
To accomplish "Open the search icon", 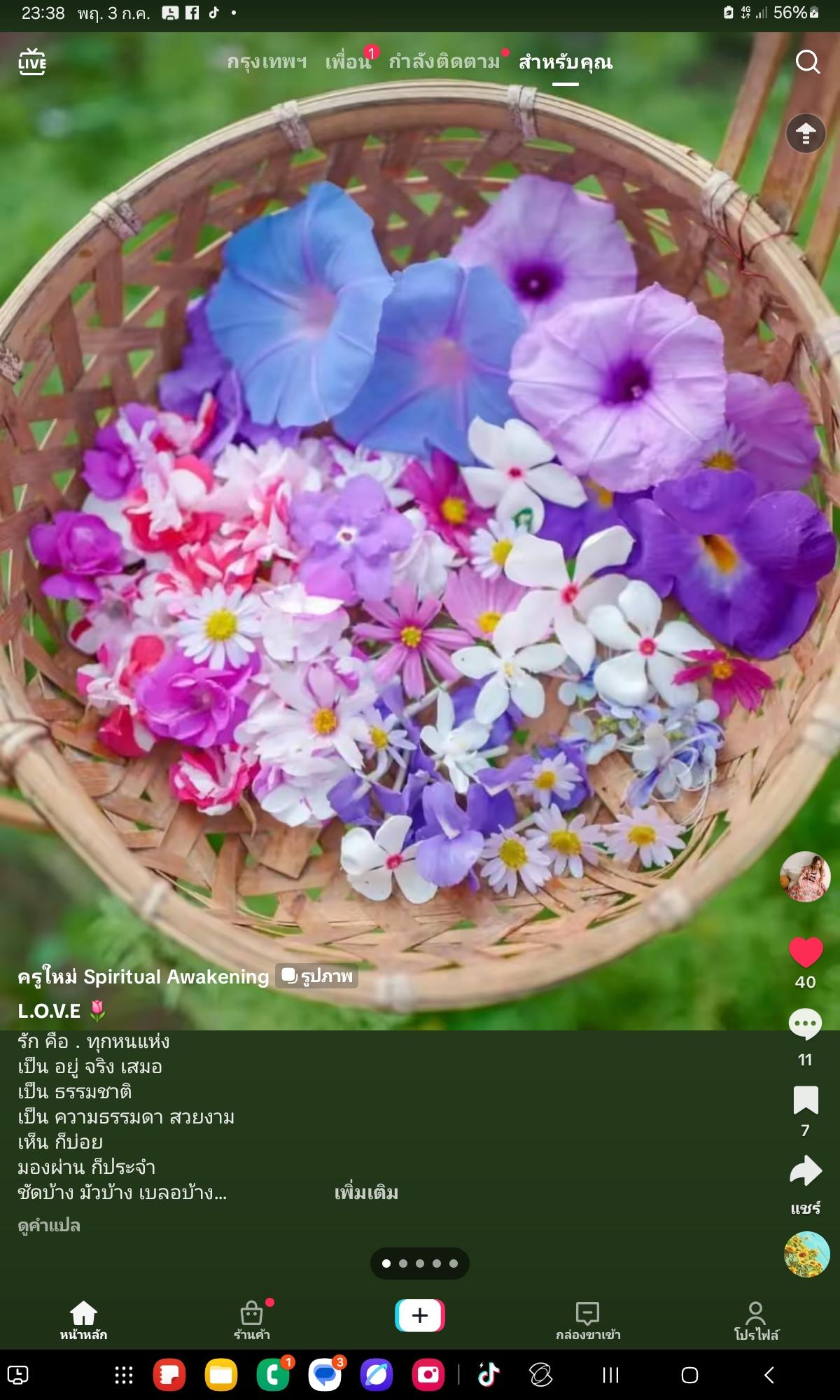I will pyautogui.click(x=808, y=62).
